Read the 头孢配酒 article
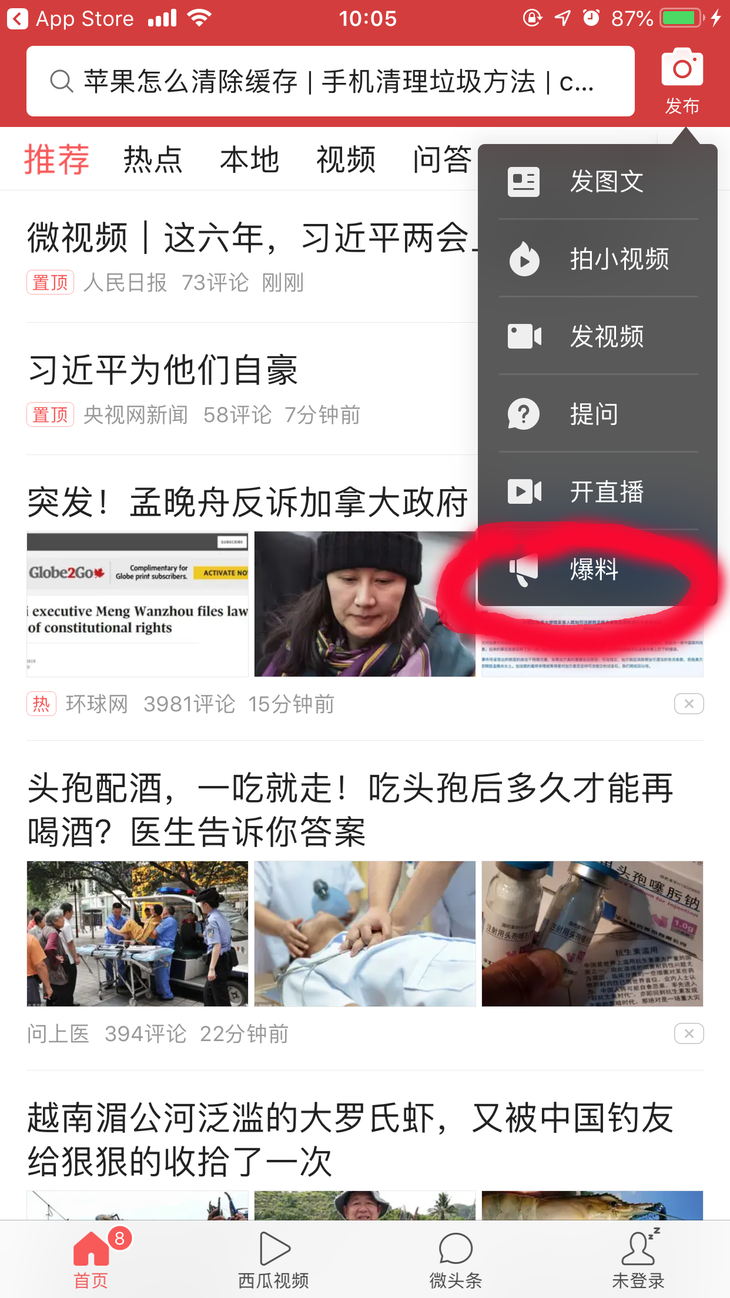Viewport: 730px width, 1298px height. (x=350, y=810)
